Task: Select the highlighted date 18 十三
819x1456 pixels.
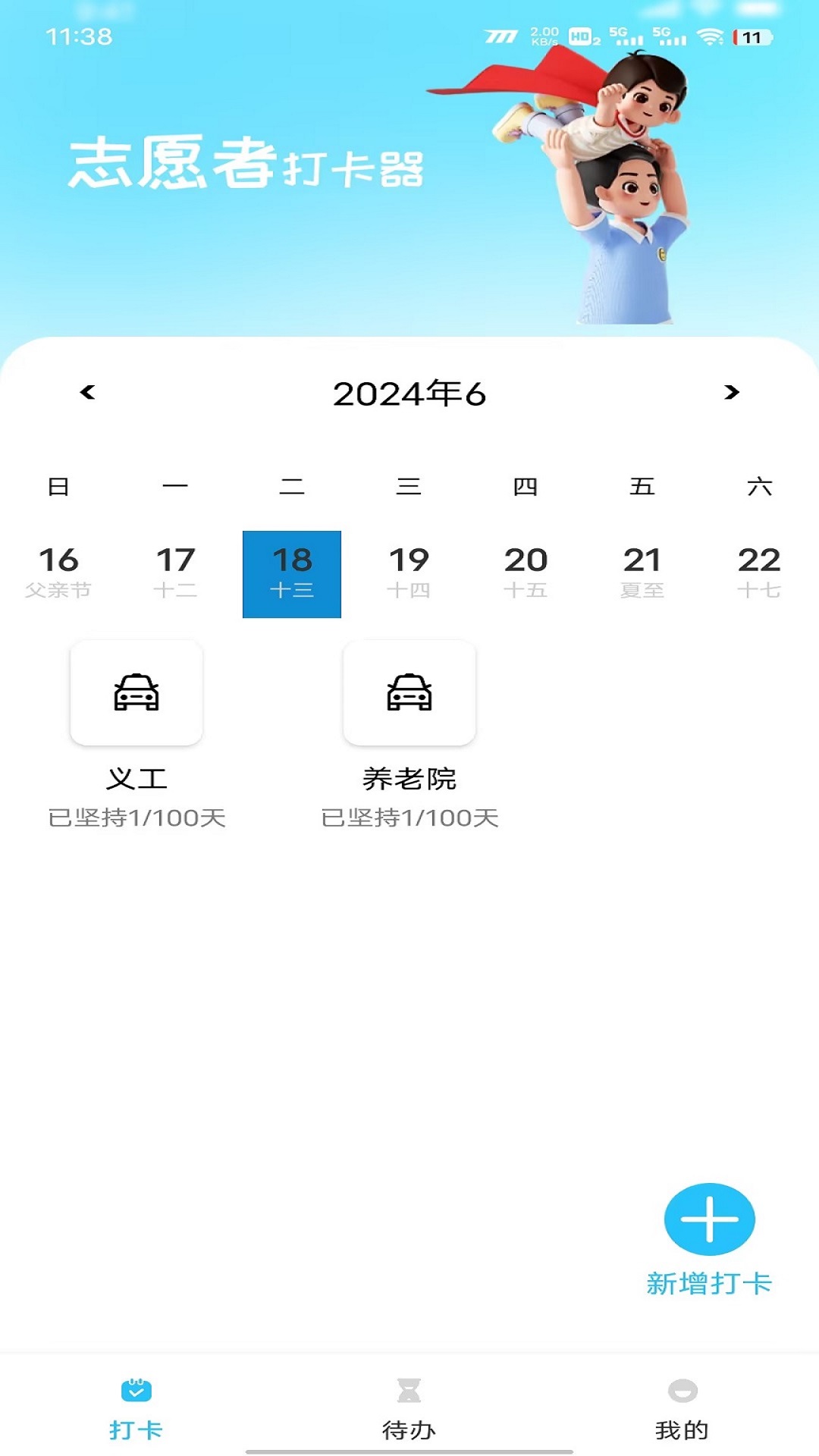Action: [x=292, y=573]
